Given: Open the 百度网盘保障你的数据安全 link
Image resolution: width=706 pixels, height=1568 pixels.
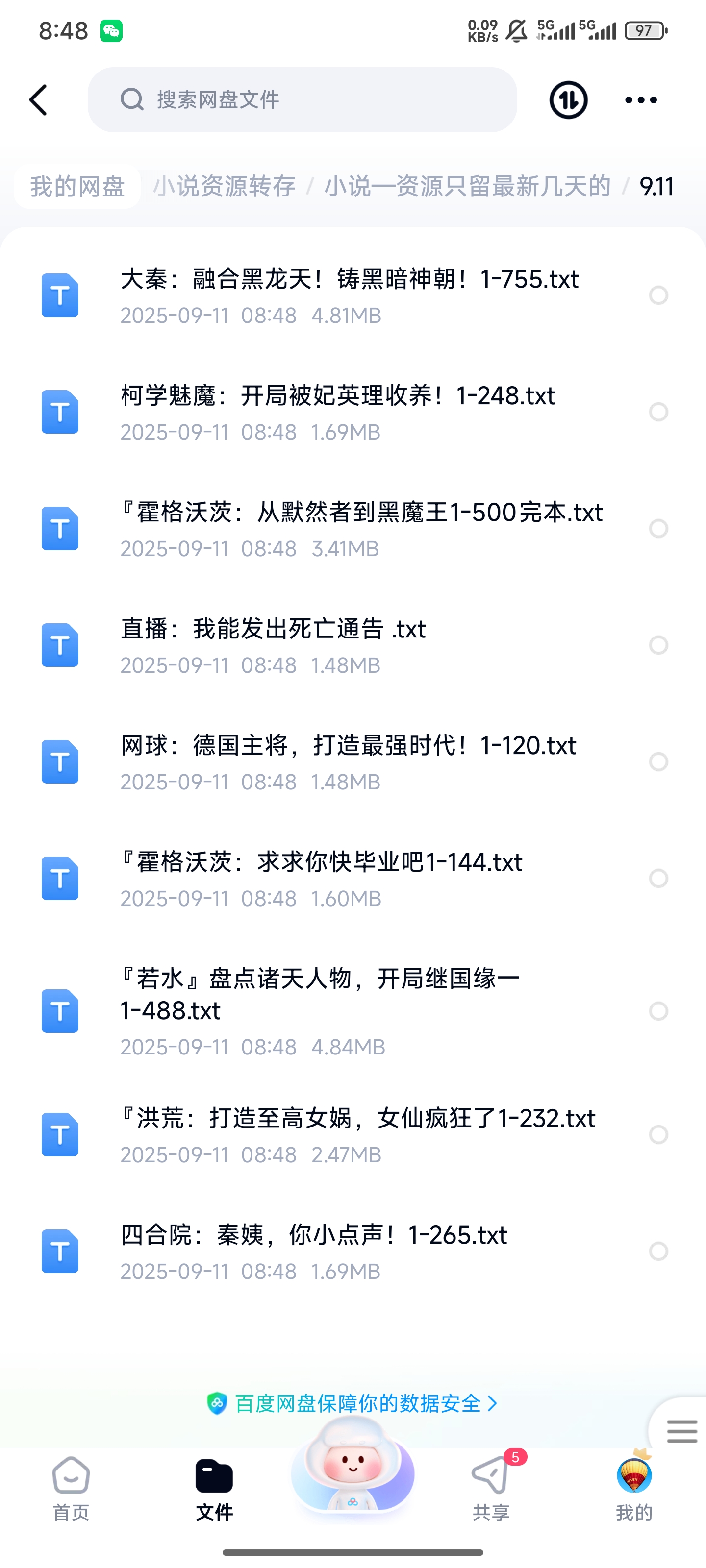Looking at the screenshot, I should (x=353, y=1404).
